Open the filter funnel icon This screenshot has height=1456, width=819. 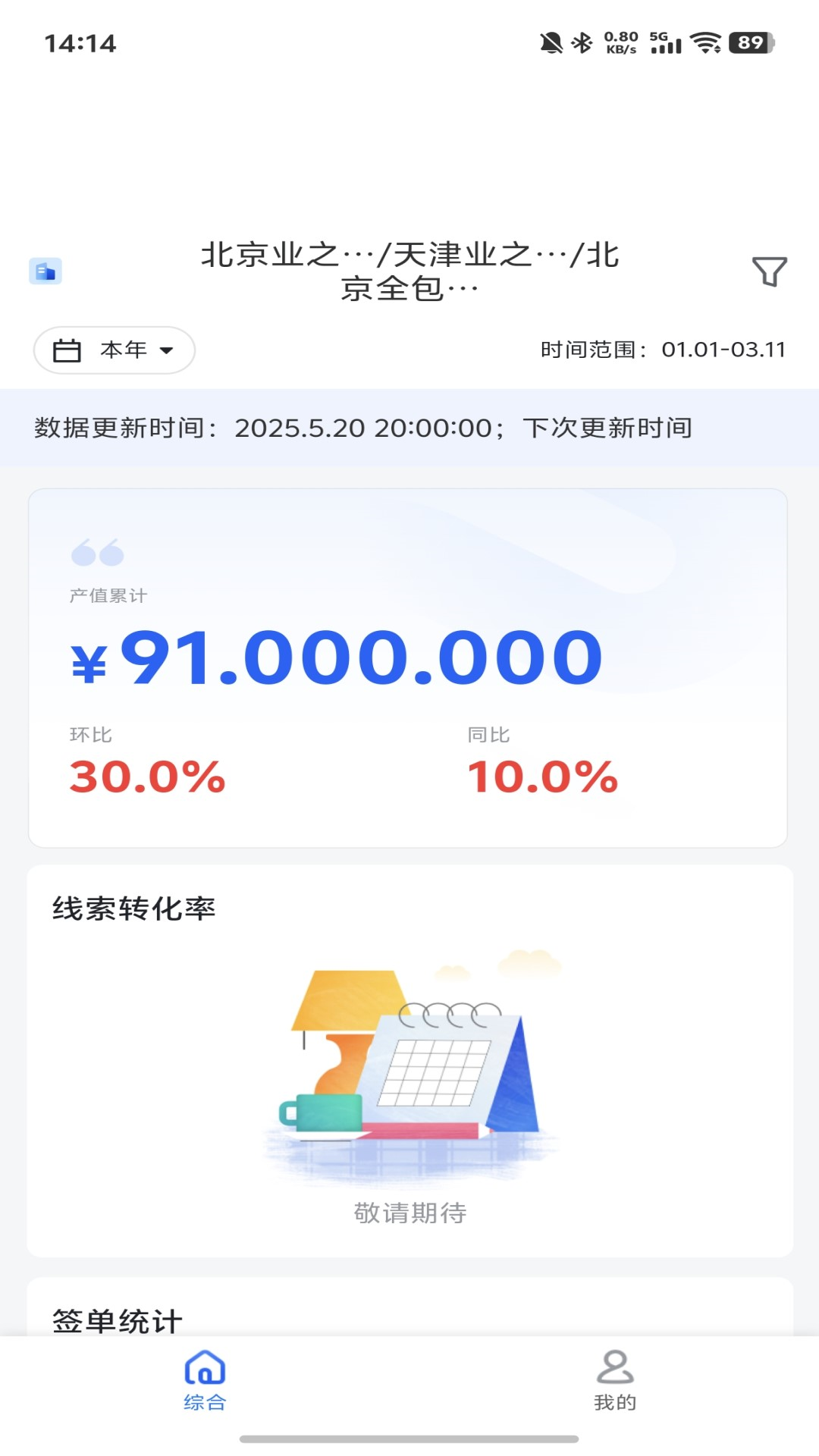[769, 271]
